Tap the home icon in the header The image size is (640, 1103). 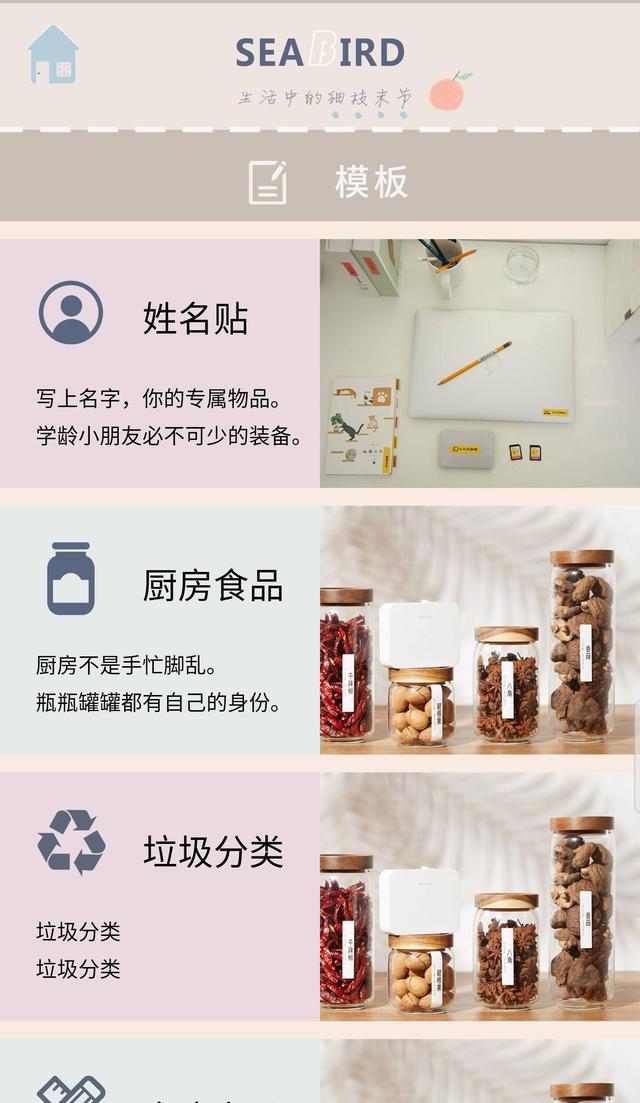pyautogui.click(x=53, y=55)
